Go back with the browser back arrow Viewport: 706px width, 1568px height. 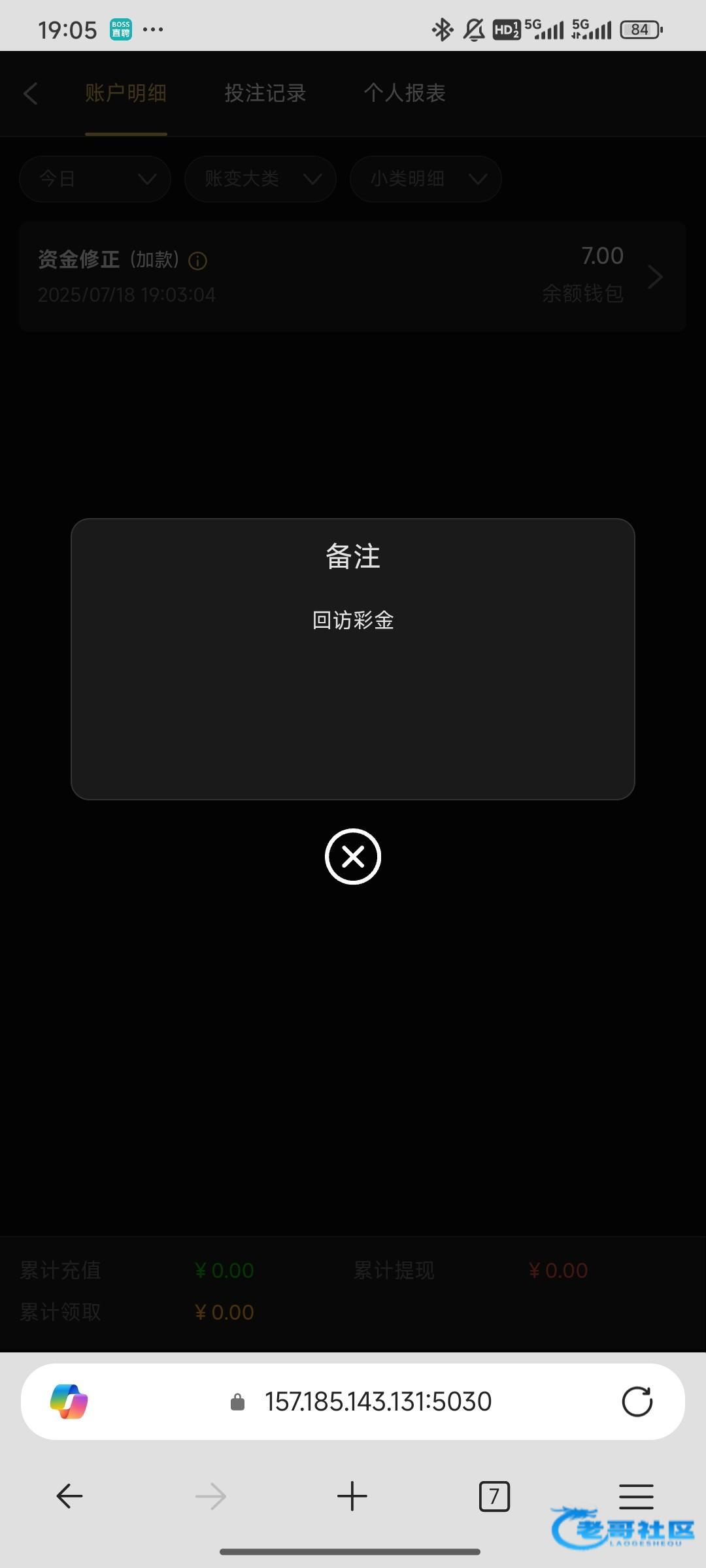click(69, 1496)
